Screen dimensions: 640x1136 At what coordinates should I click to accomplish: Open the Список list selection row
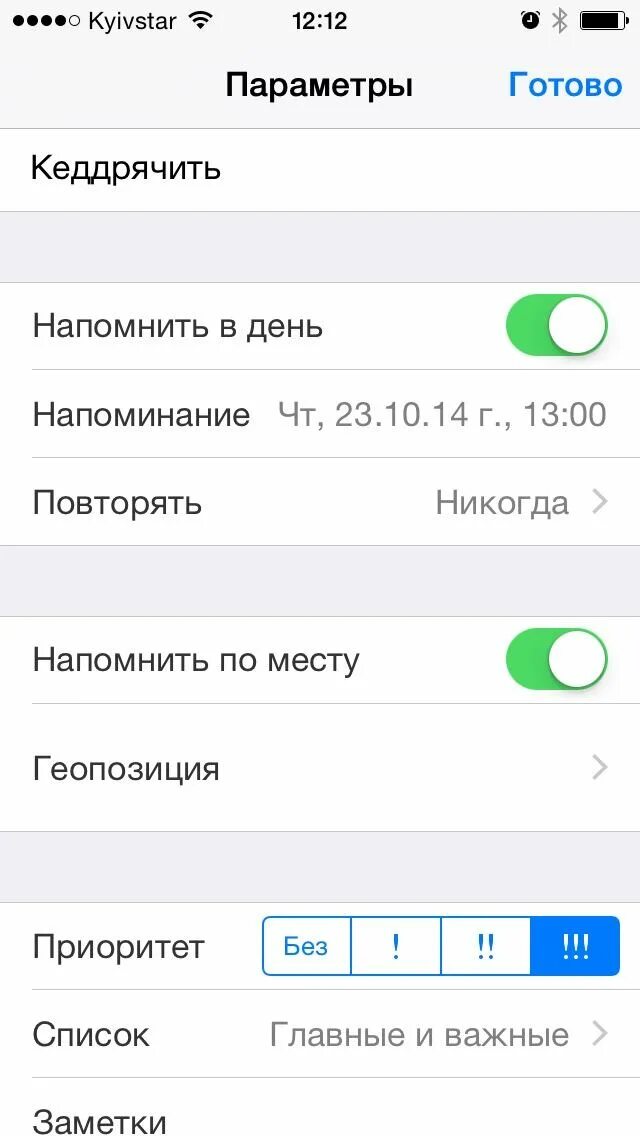(320, 1034)
